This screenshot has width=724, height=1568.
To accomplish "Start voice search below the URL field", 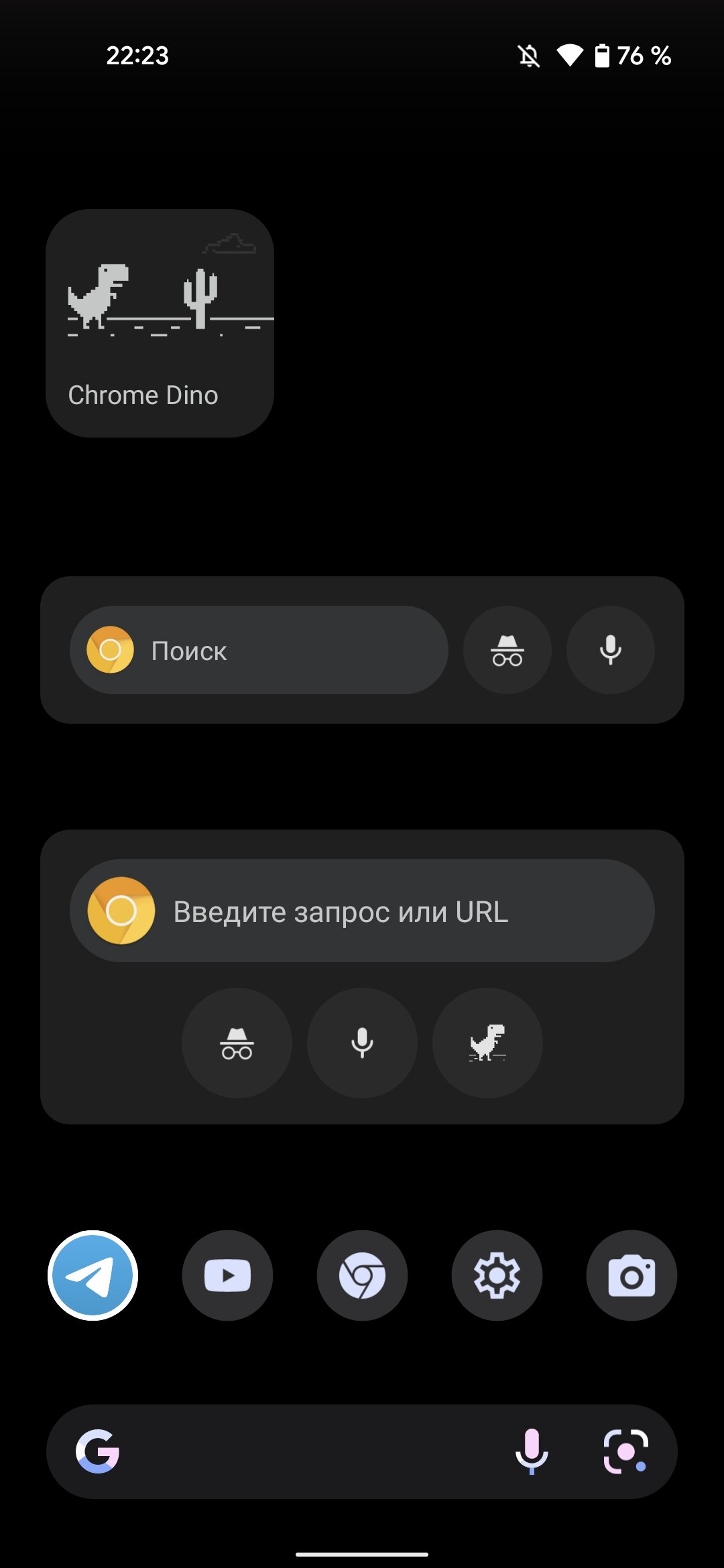I will (x=362, y=1043).
